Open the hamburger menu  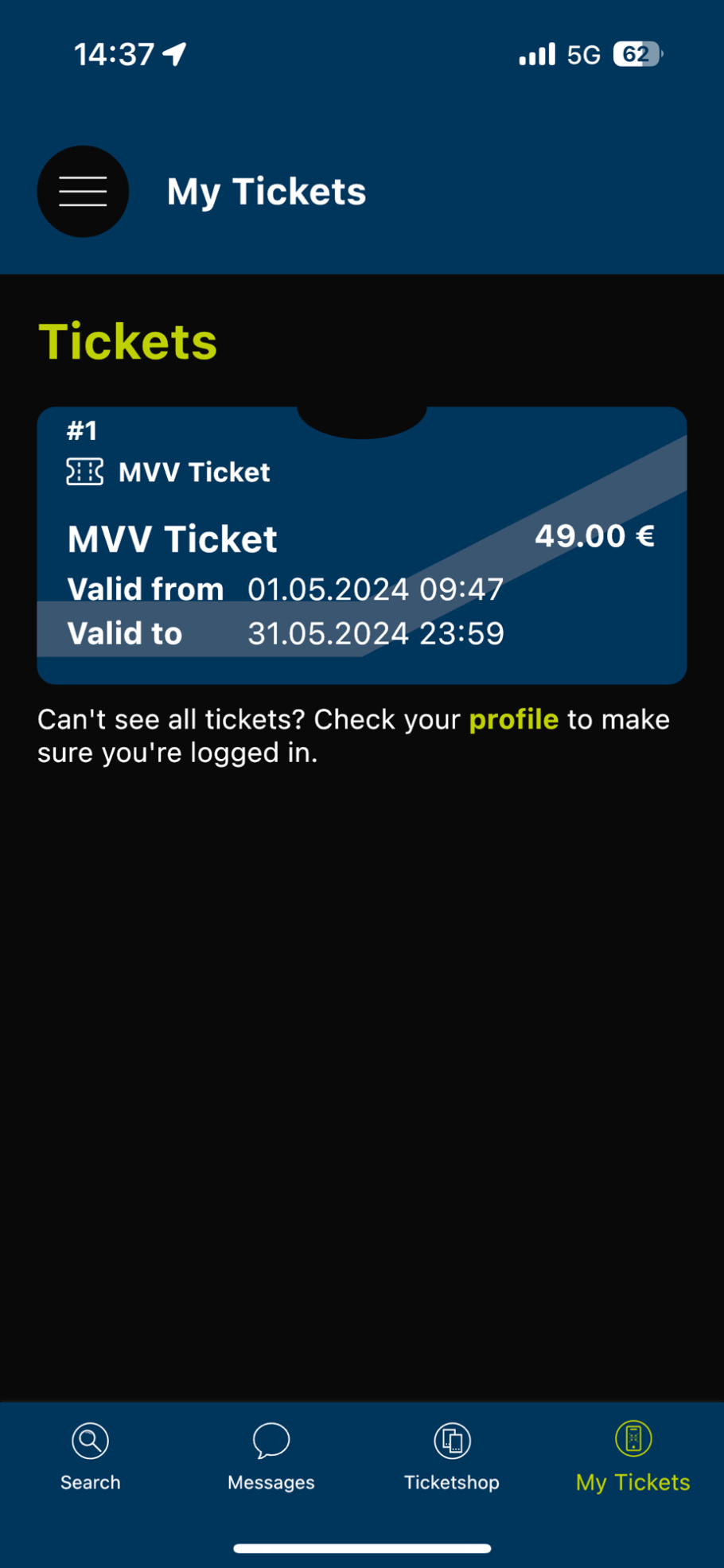(x=83, y=192)
